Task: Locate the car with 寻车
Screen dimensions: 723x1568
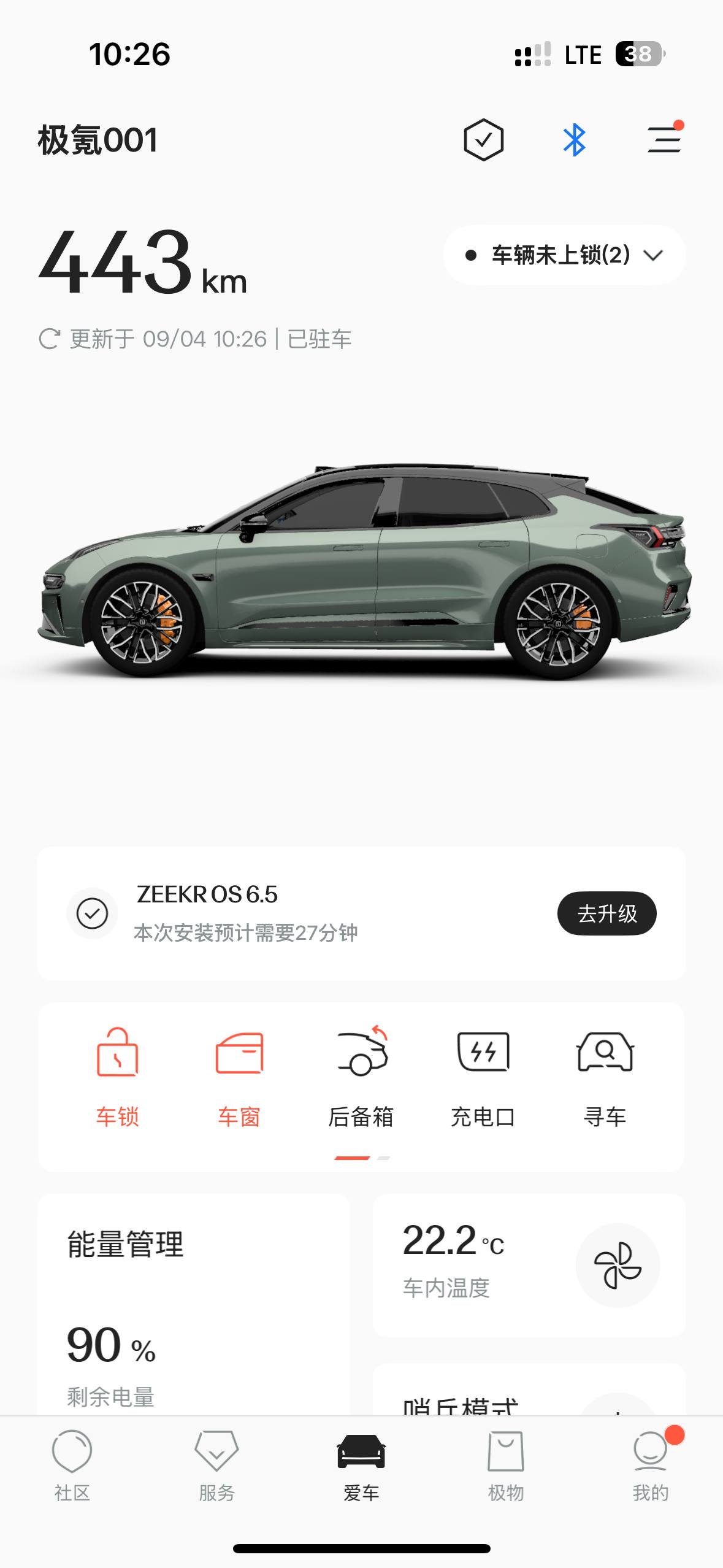Action: tap(605, 1076)
